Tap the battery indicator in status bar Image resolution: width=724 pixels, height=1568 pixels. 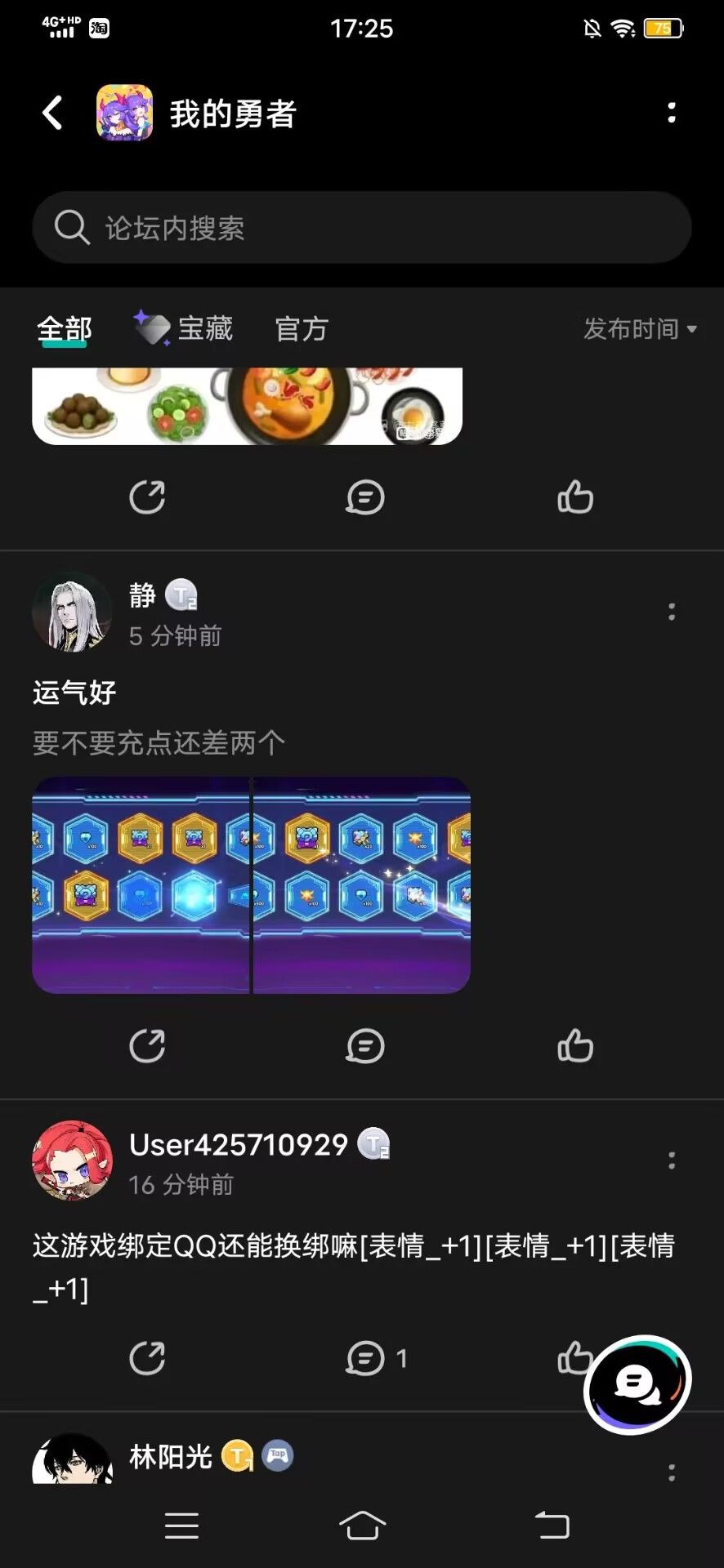(662, 27)
